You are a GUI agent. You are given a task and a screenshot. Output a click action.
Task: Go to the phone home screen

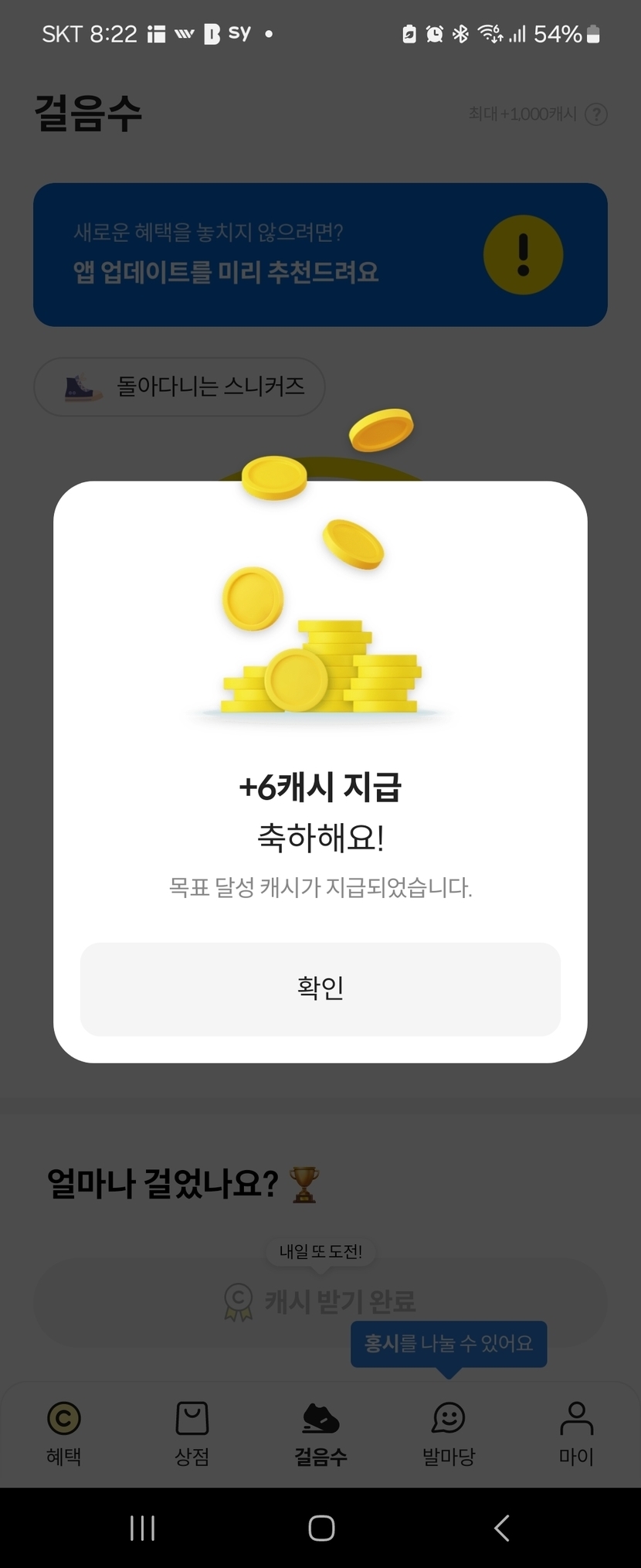point(321,1528)
